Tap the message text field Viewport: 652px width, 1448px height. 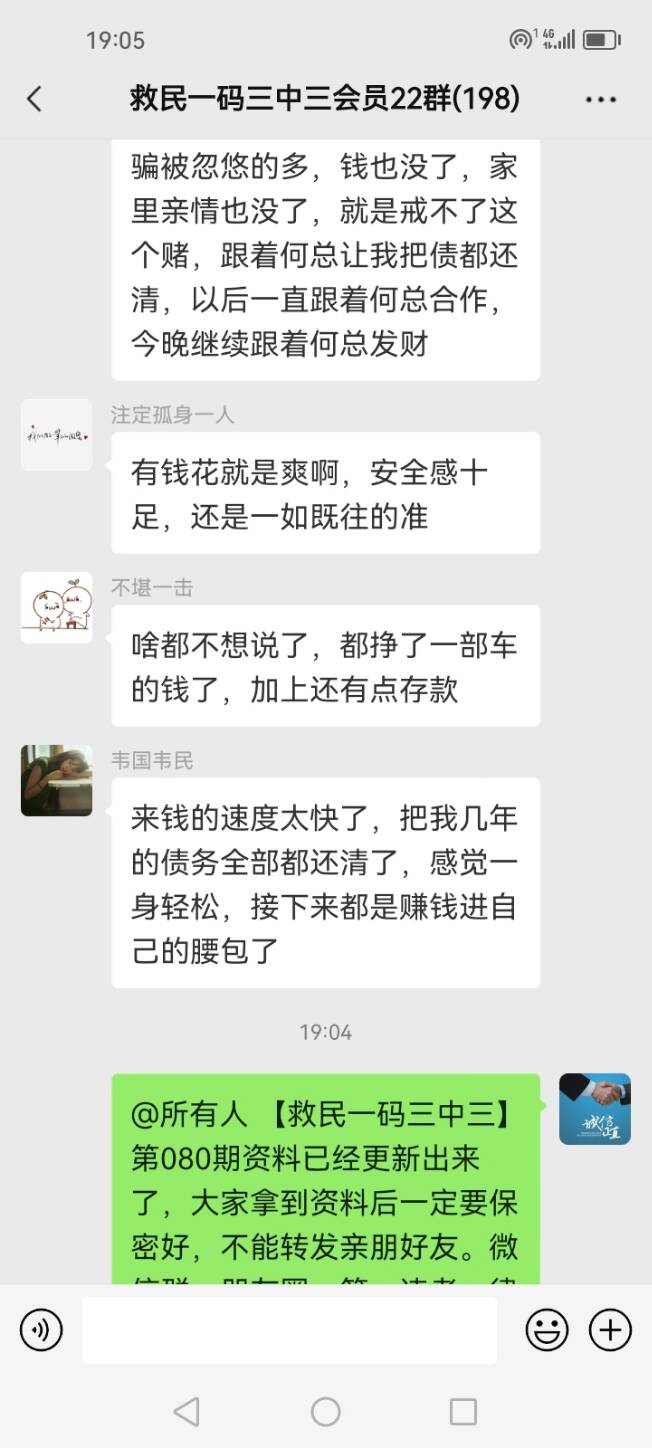(x=290, y=1330)
